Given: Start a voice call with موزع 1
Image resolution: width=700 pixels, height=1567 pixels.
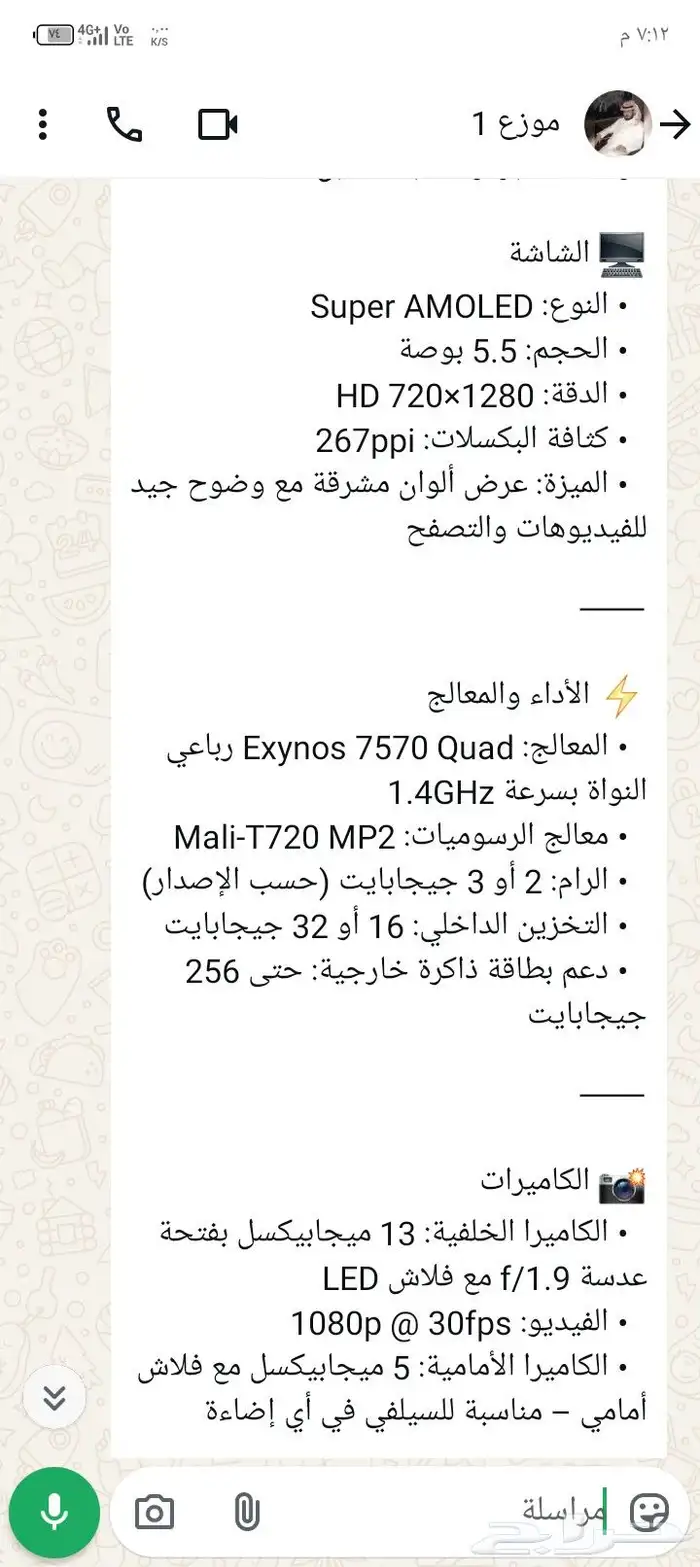Looking at the screenshot, I should 124,124.
